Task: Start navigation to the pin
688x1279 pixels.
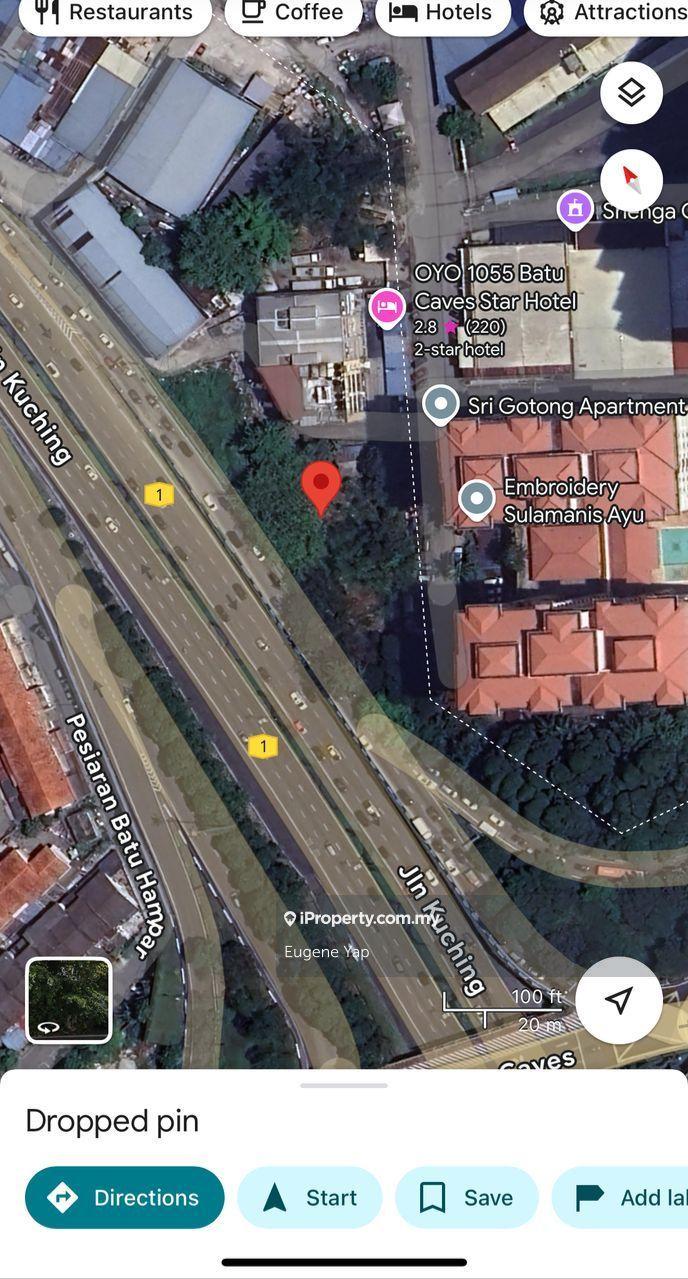Action: click(310, 1197)
